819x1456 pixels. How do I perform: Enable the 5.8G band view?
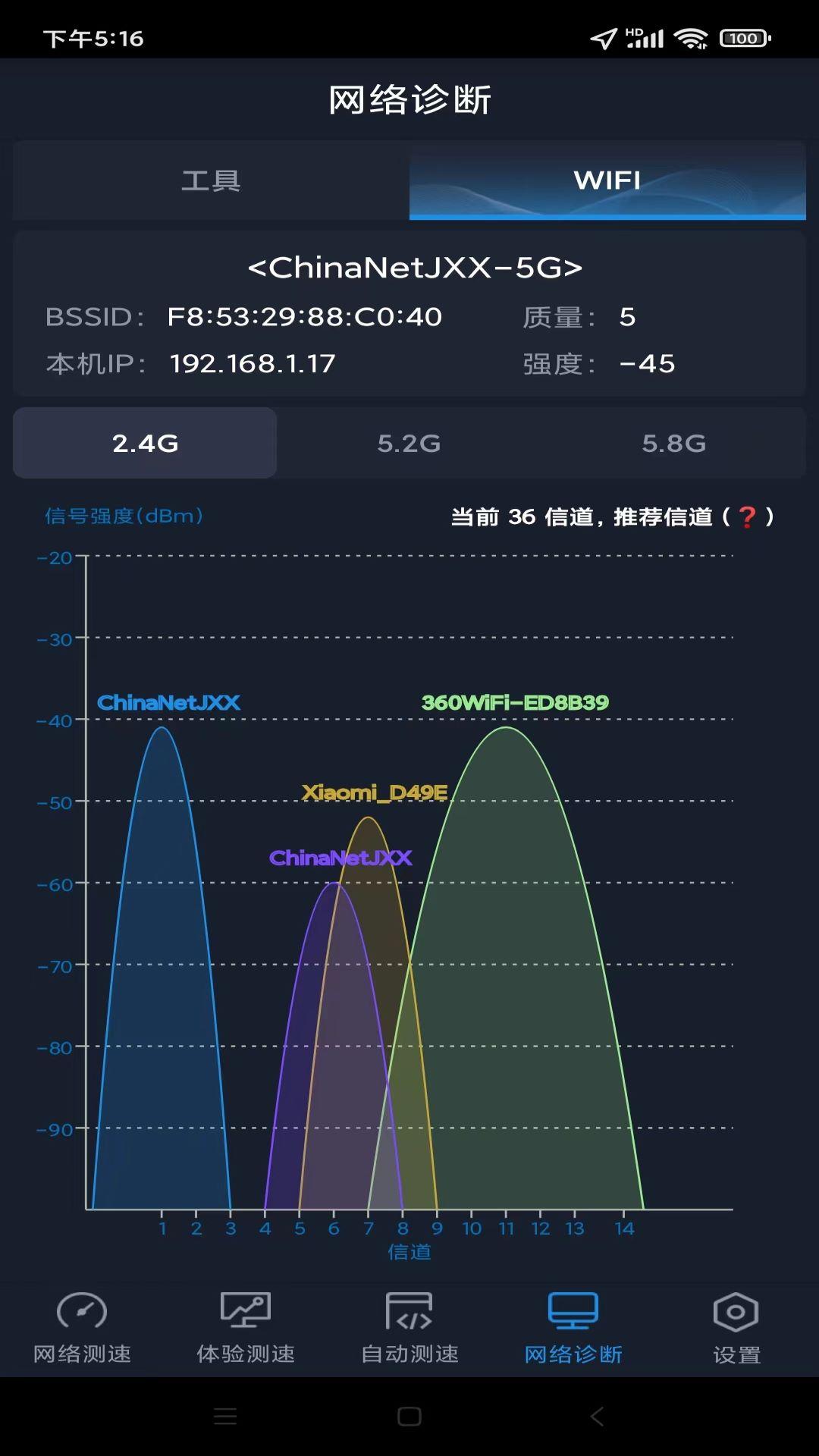coord(673,443)
